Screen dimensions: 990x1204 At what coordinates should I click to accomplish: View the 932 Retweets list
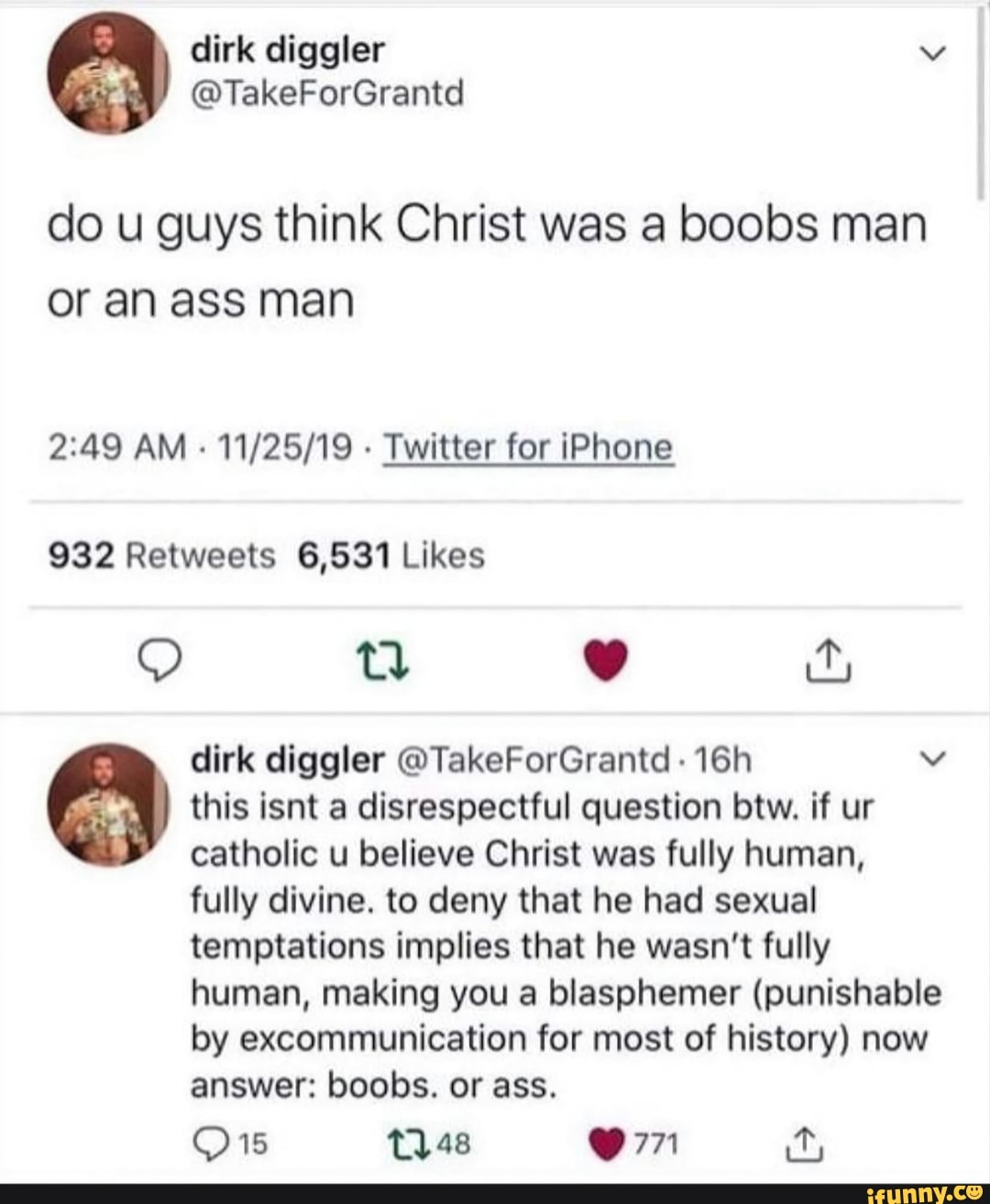coord(161,555)
